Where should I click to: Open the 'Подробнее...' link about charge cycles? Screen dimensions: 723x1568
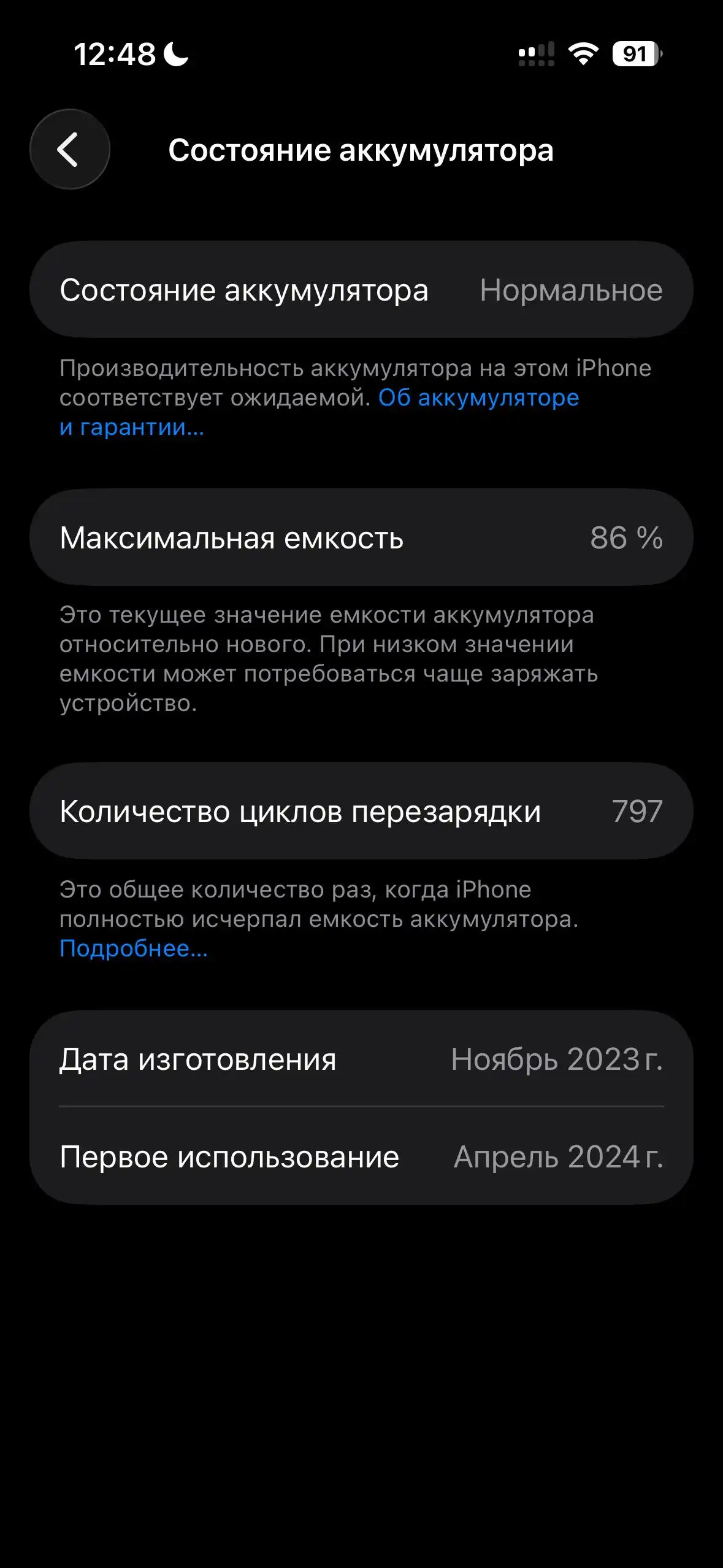pyautogui.click(x=132, y=949)
